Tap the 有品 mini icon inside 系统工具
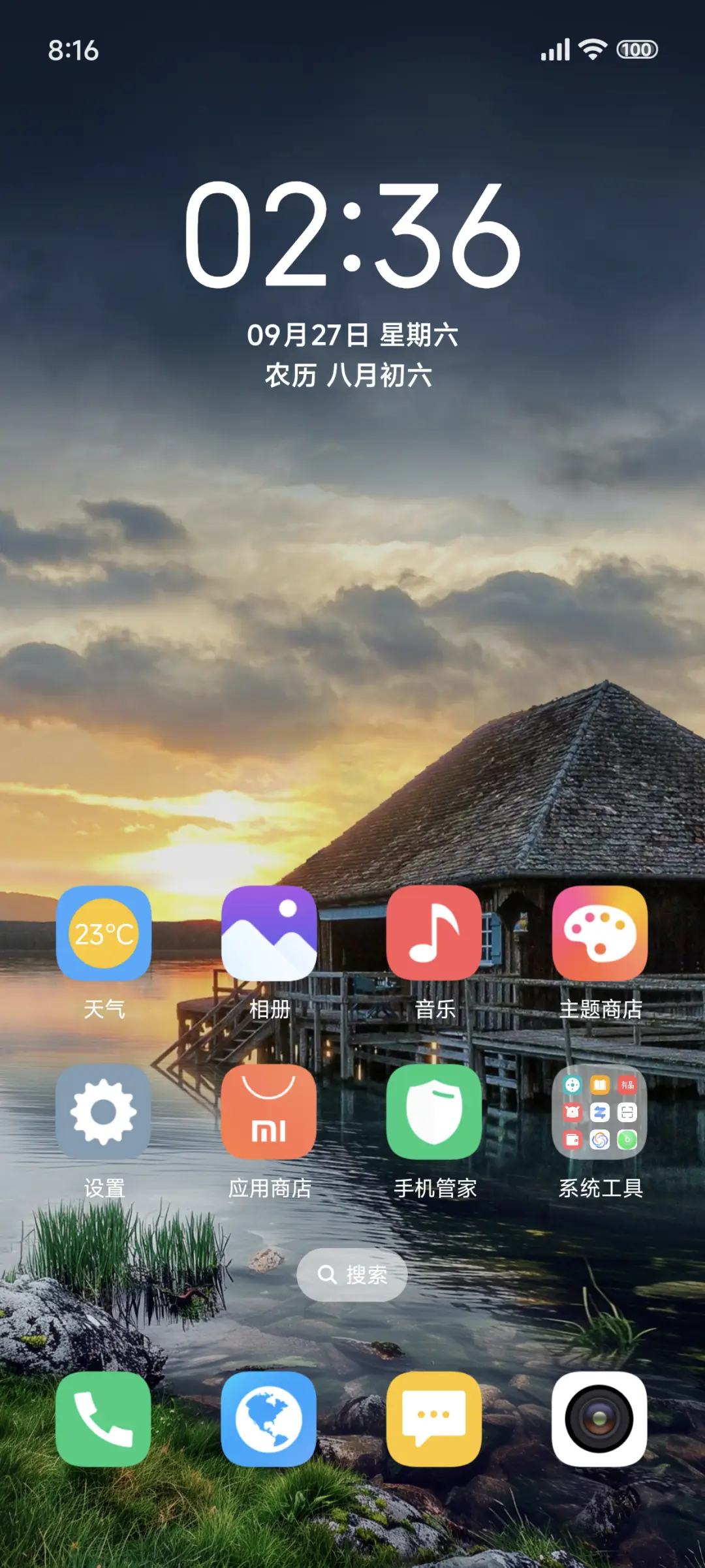The image size is (705, 1568). click(627, 1085)
